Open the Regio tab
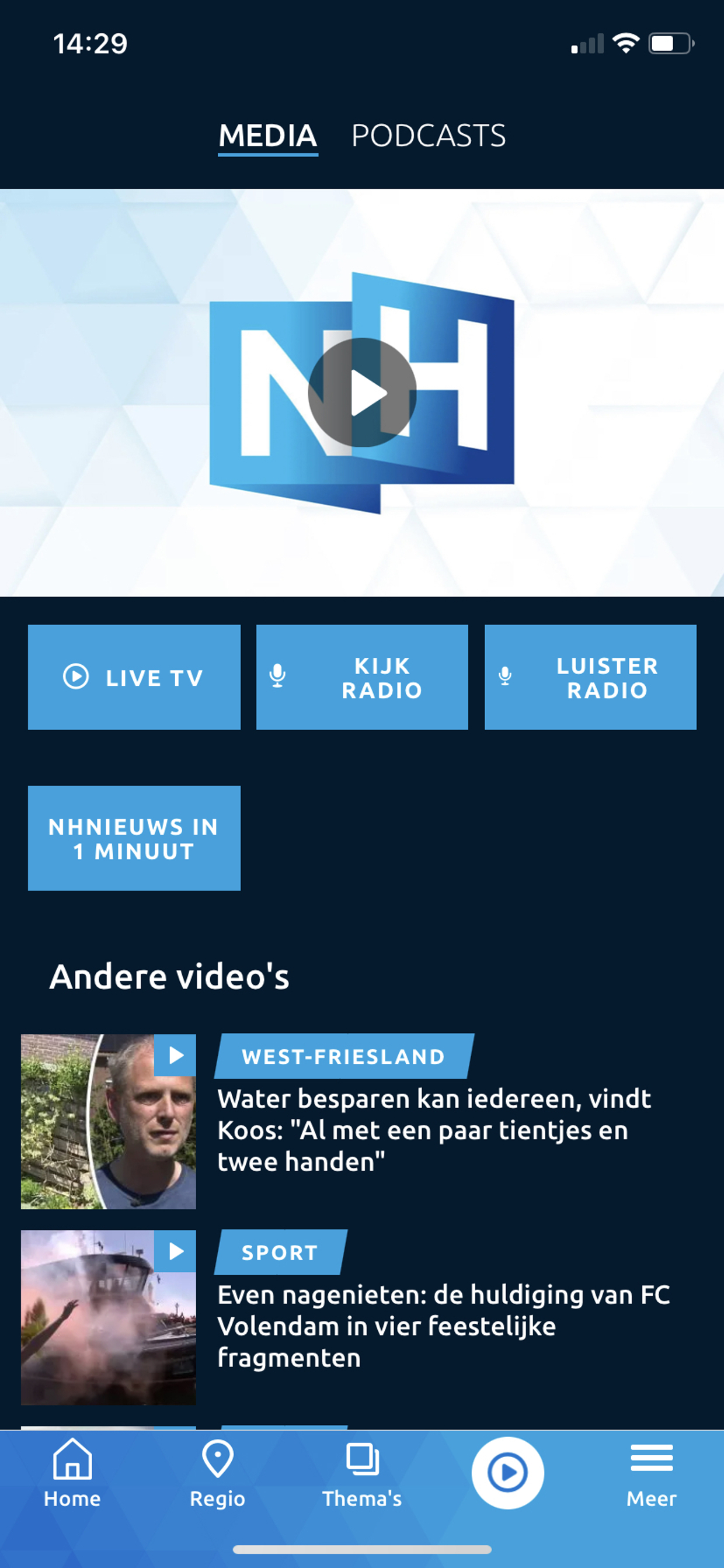This screenshot has width=724, height=1568. 217,1473
